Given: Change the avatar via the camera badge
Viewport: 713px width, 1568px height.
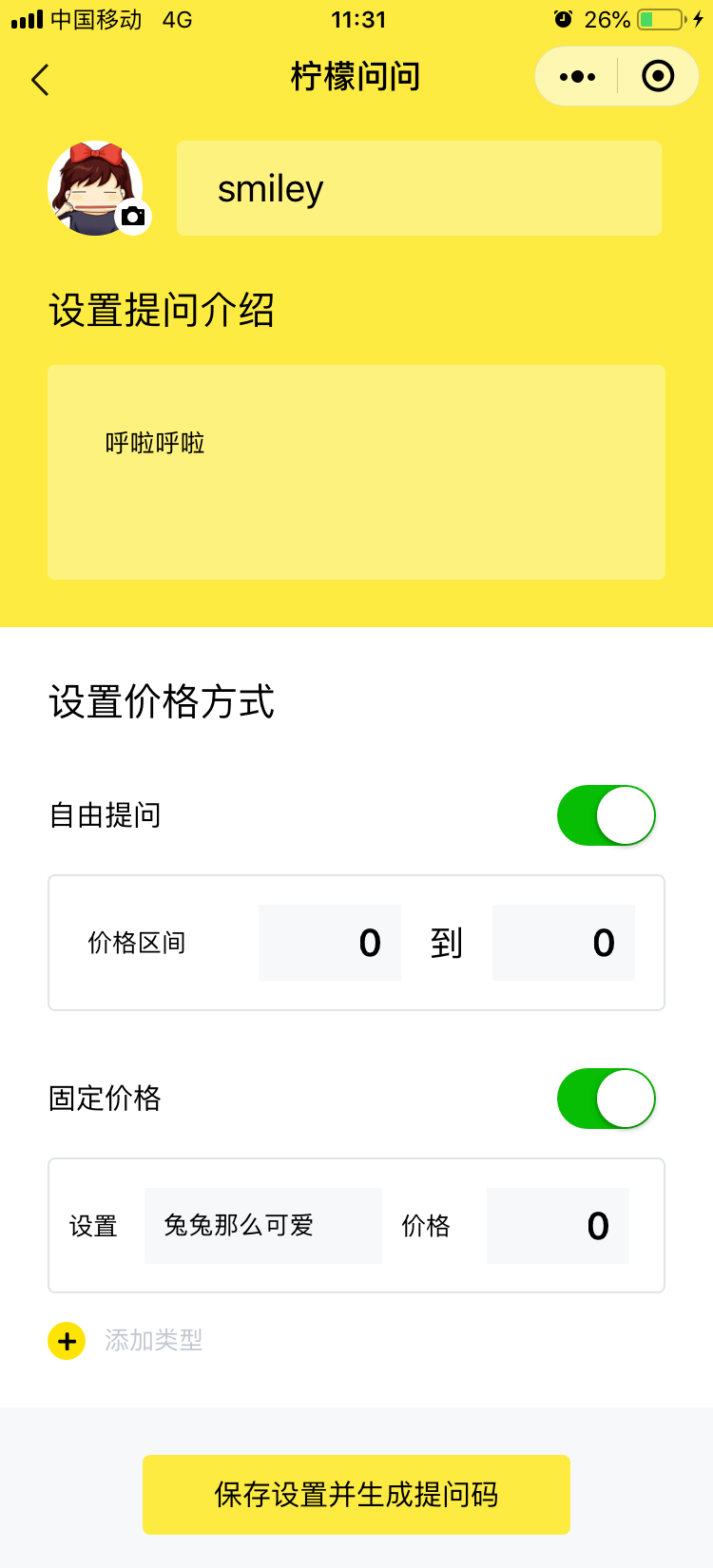Looking at the screenshot, I should [x=133, y=217].
